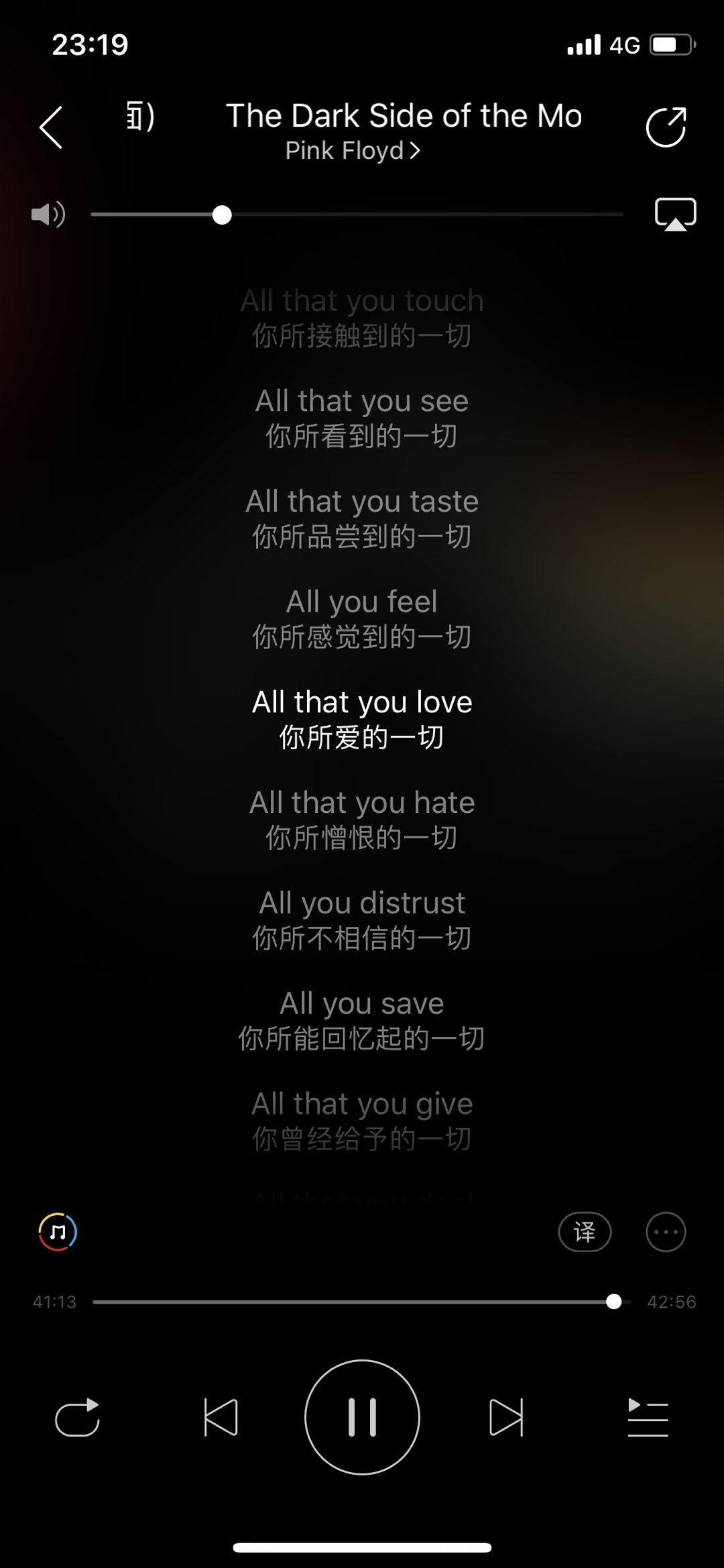The height and width of the screenshot is (1568, 724).
Task: Toggle lyrics translation with 译 button
Action: point(585,1232)
